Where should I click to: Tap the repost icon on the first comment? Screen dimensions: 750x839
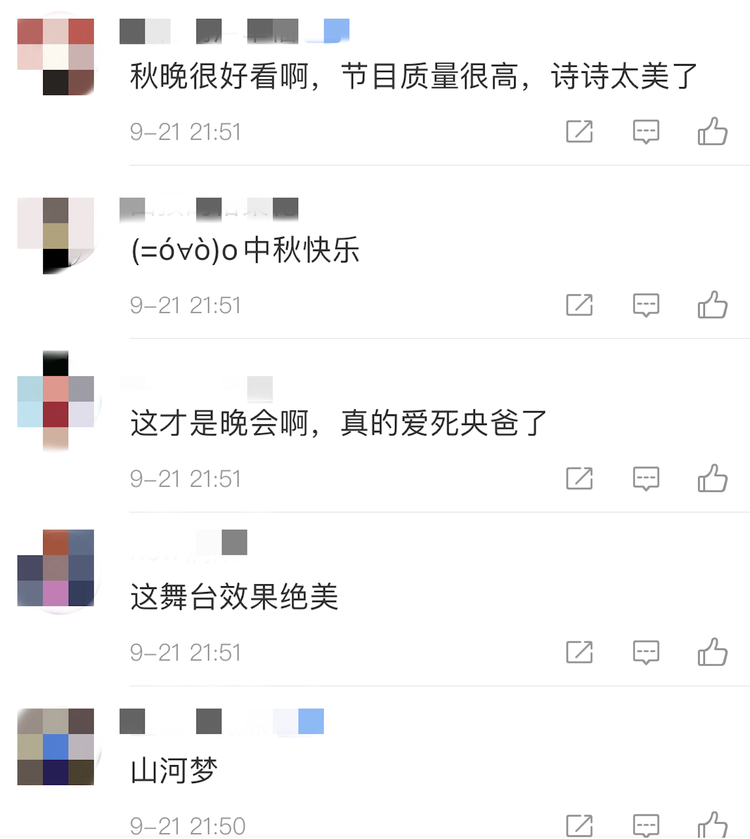click(x=579, y=130)
